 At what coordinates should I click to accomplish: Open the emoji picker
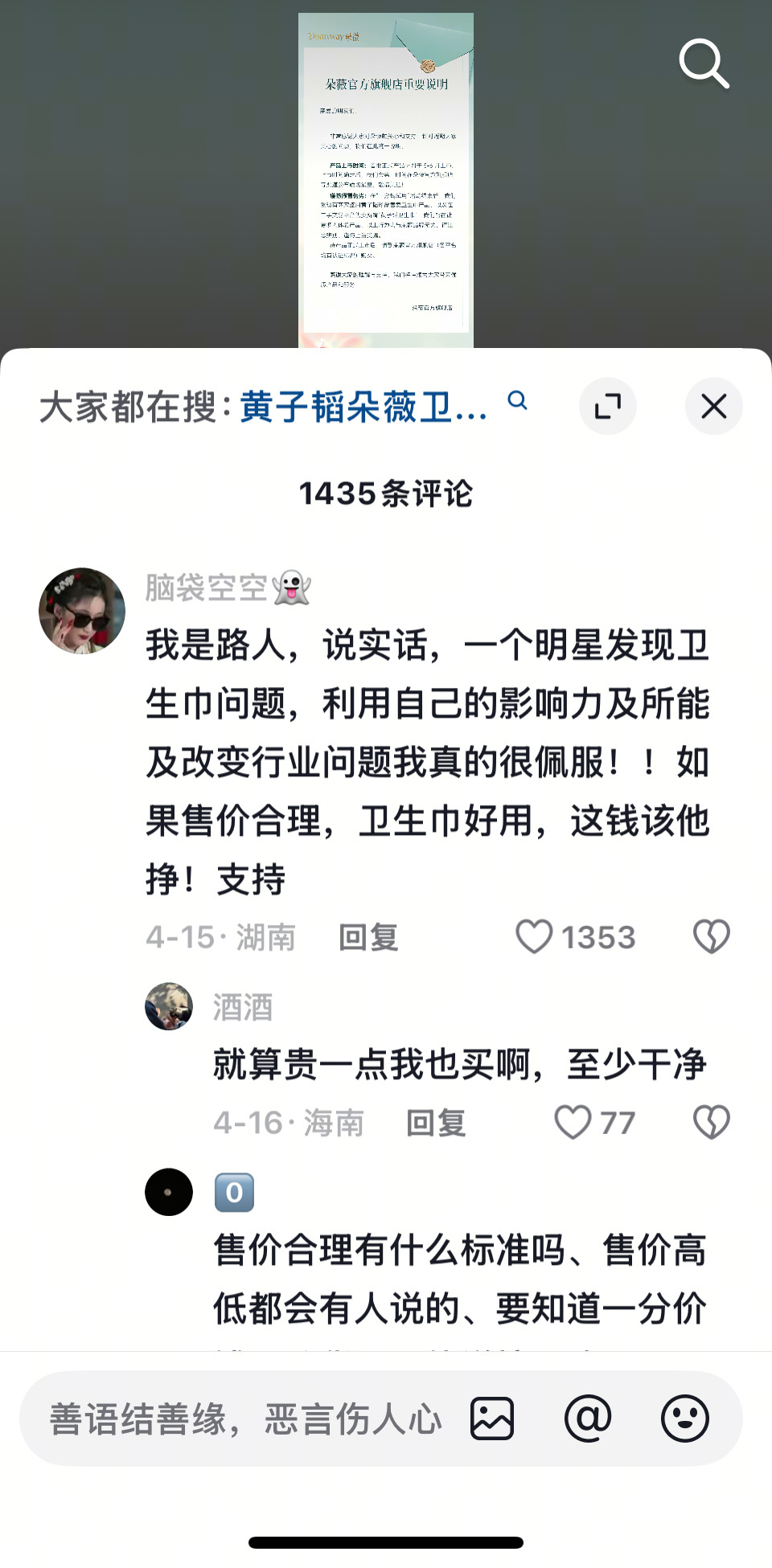point(685,1419)
